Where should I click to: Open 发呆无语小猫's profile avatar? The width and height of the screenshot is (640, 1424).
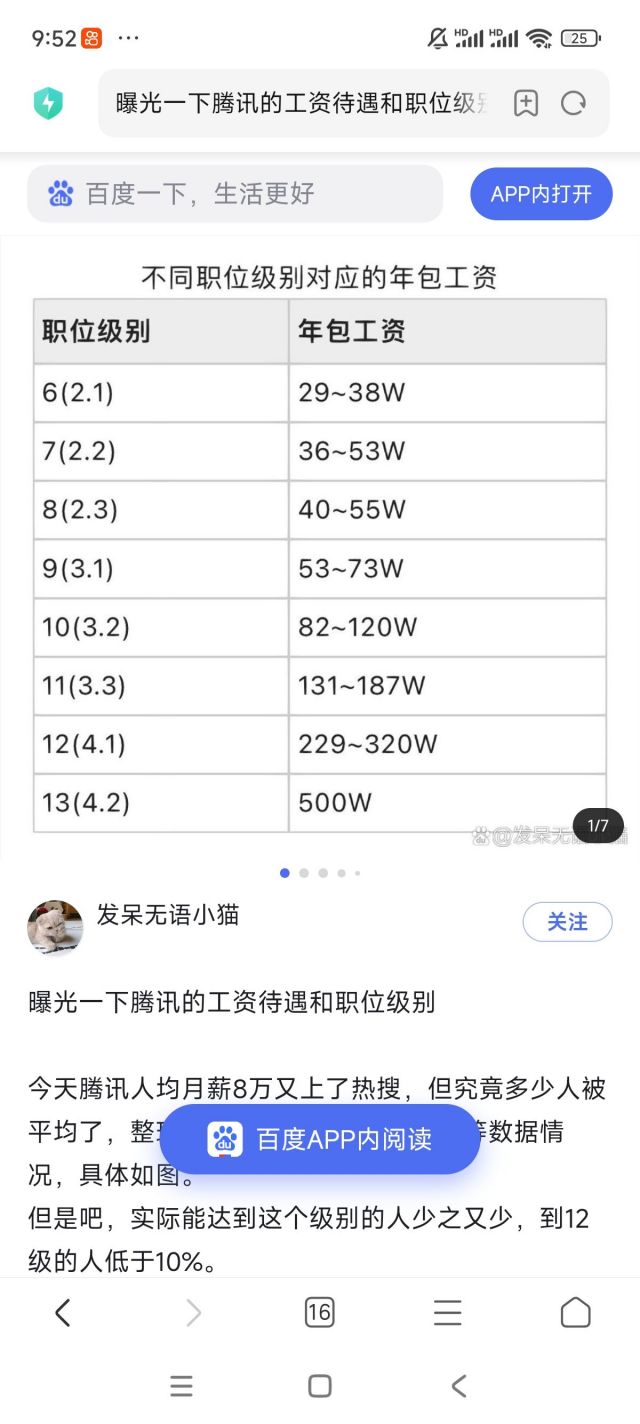pyautogui.click(x=55, y=927)
